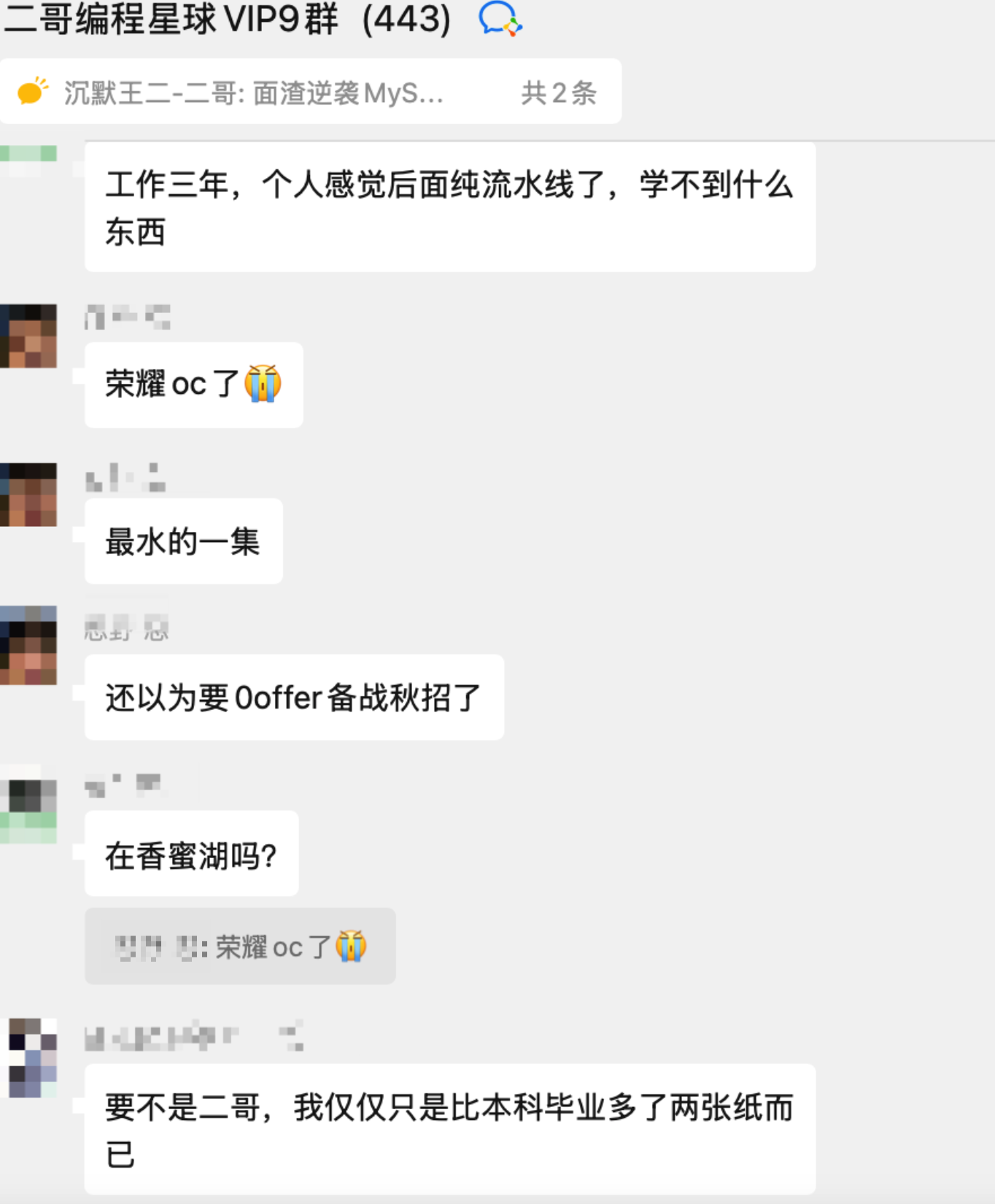995x1204 pixels.
Task: Select the message bubble "最水的一集"
Action: (x=183, y=540)
